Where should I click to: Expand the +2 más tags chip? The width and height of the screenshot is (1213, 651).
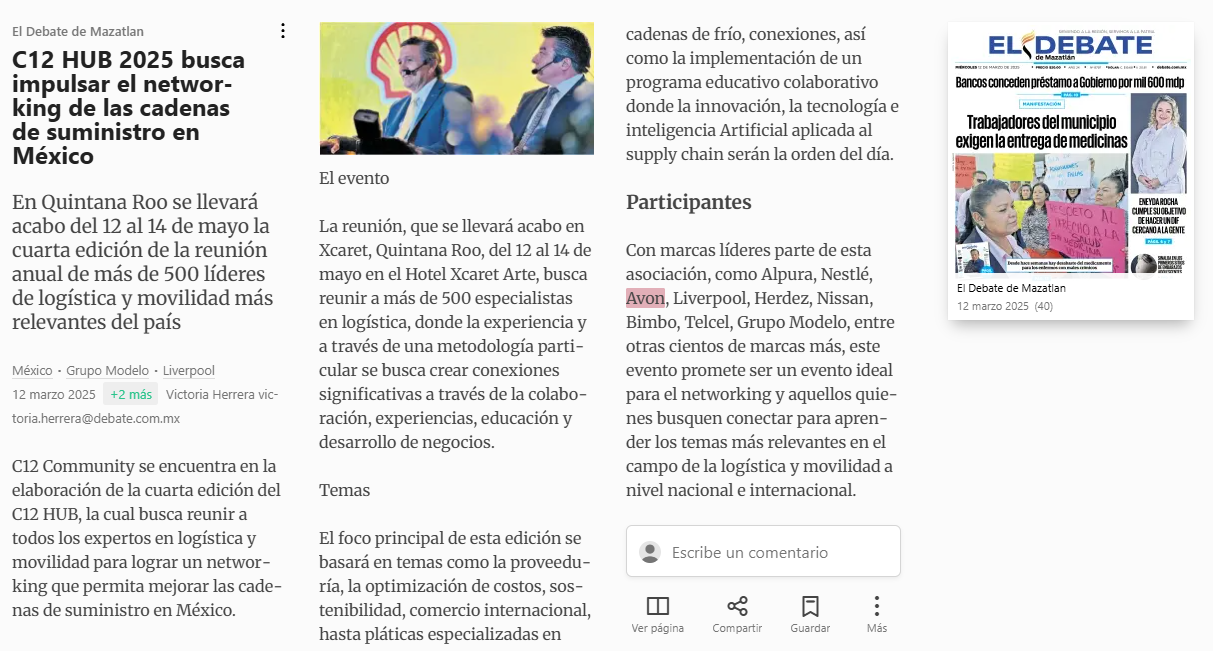pos(131,394)
